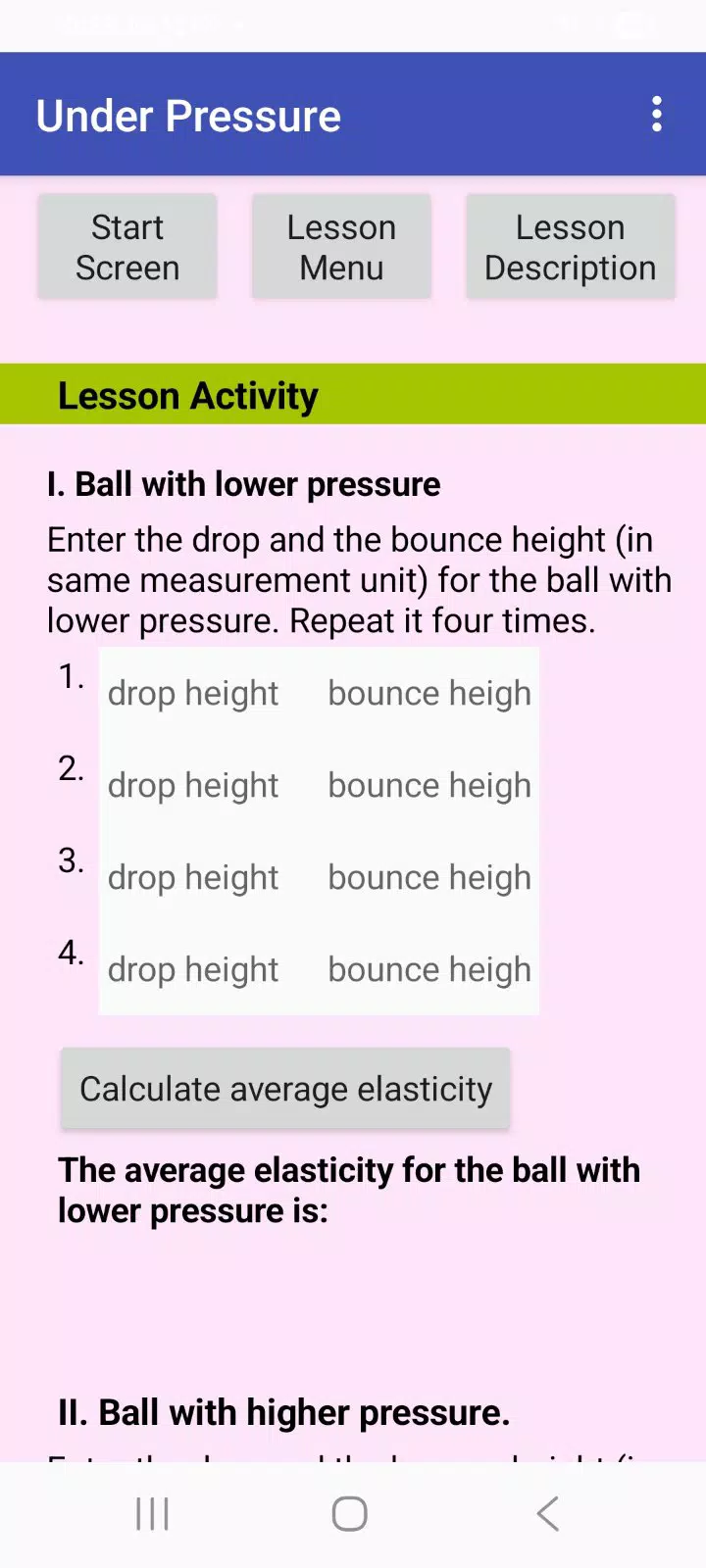Screen dimensions: 706x1568
Task: Calculate average elasticity
Action: [285, 1089]
